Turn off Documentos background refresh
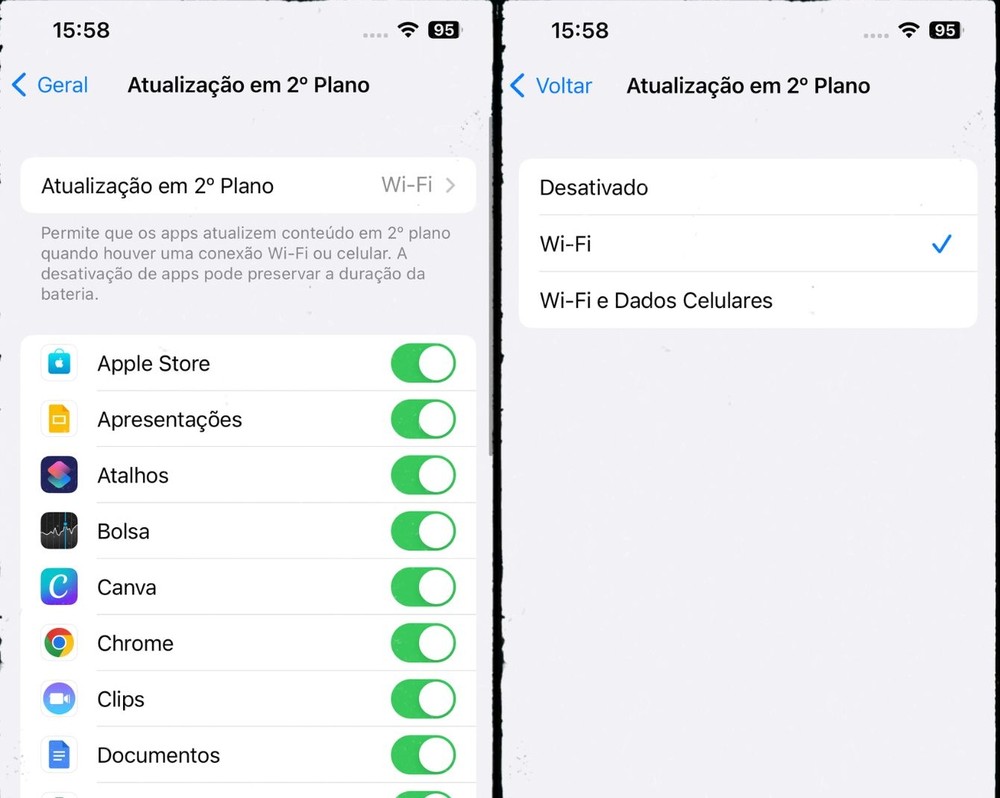1000x798 pixels. coord(422,755)
